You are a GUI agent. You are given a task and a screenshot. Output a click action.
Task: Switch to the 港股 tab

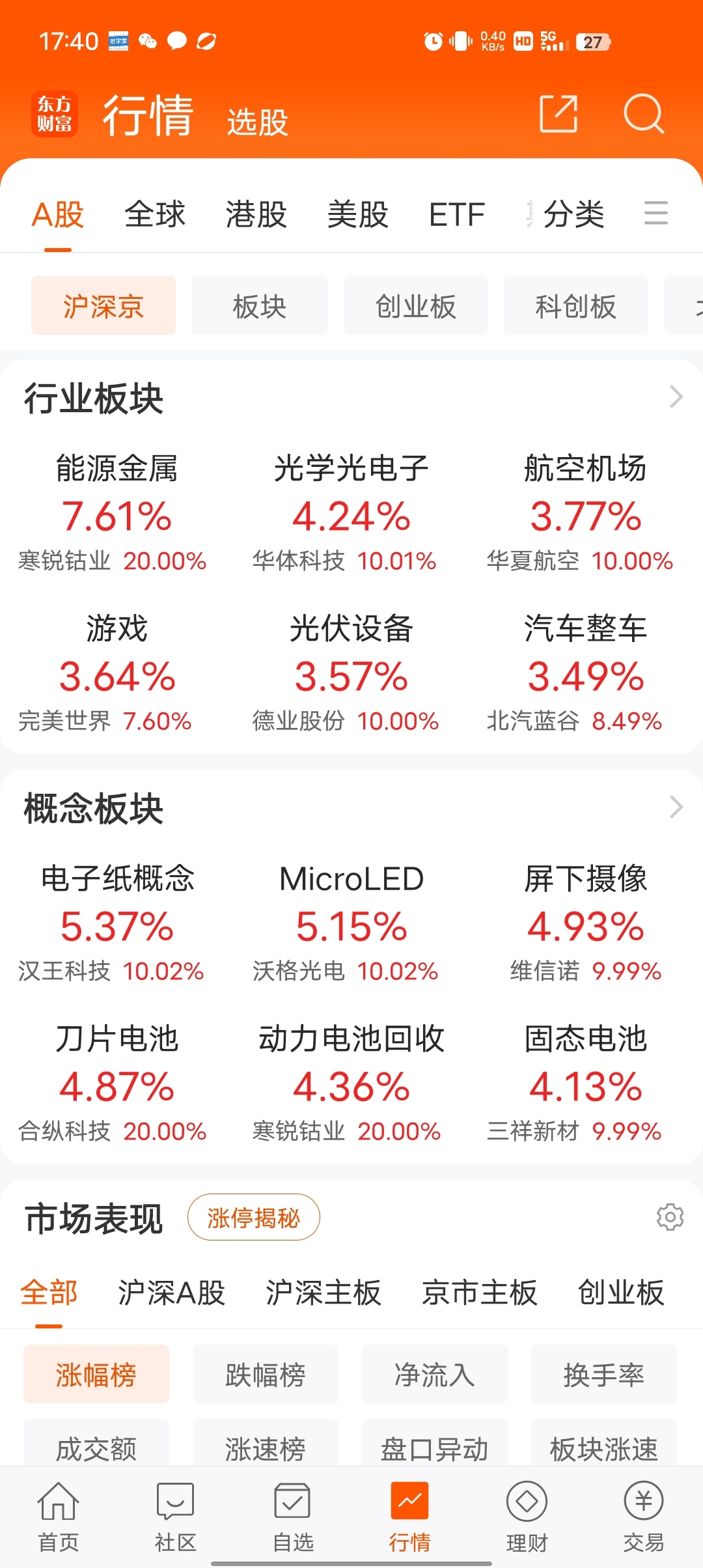pyautogui.click(x=255, y=214)
